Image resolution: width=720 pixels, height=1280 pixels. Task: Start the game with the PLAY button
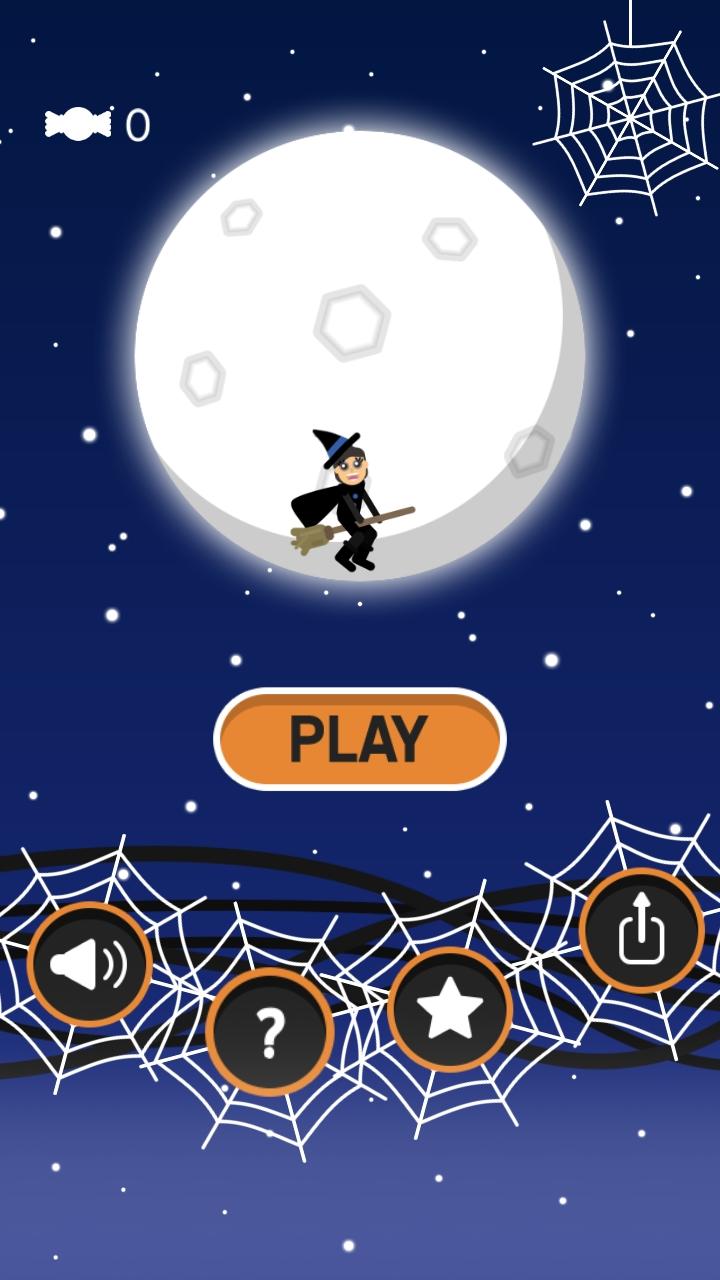pyautogui.click(x=360, y=739)
